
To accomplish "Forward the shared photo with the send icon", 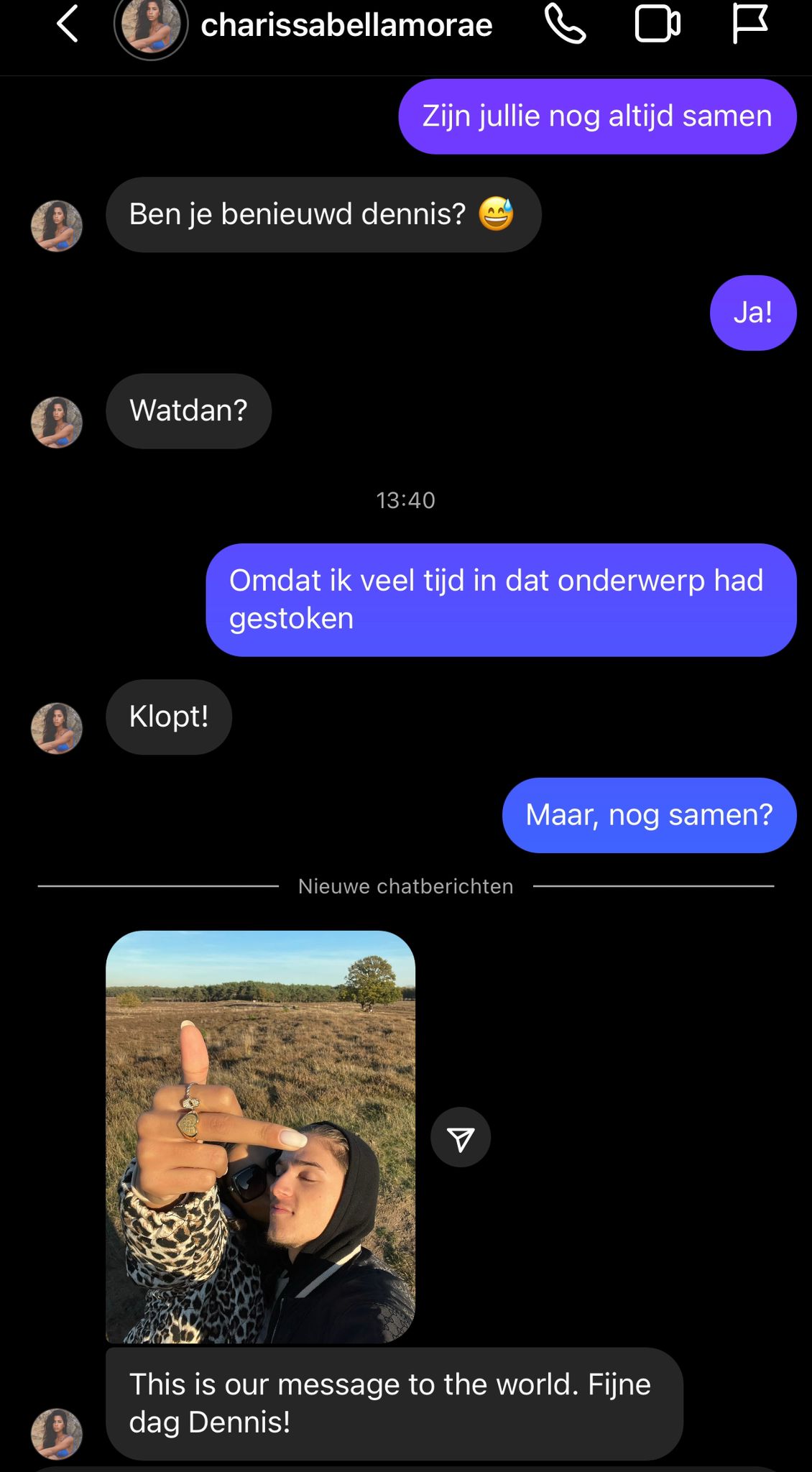I will pos(461,1137).
